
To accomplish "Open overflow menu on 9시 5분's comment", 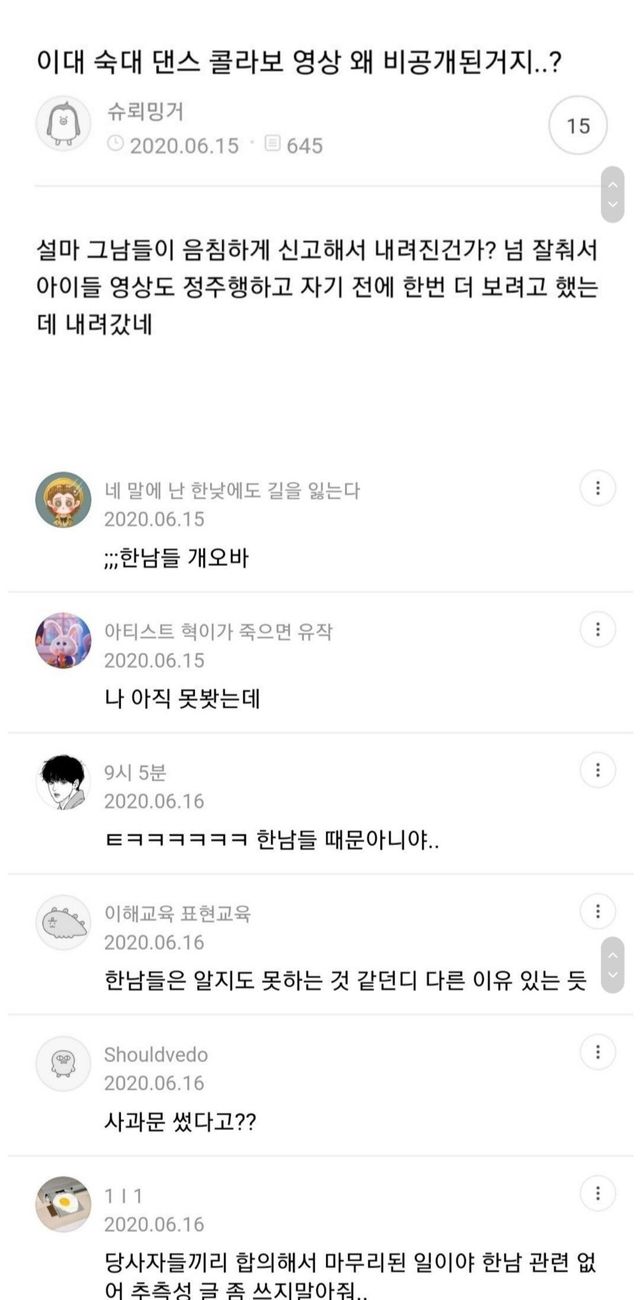I will click(x=597, y=770).
